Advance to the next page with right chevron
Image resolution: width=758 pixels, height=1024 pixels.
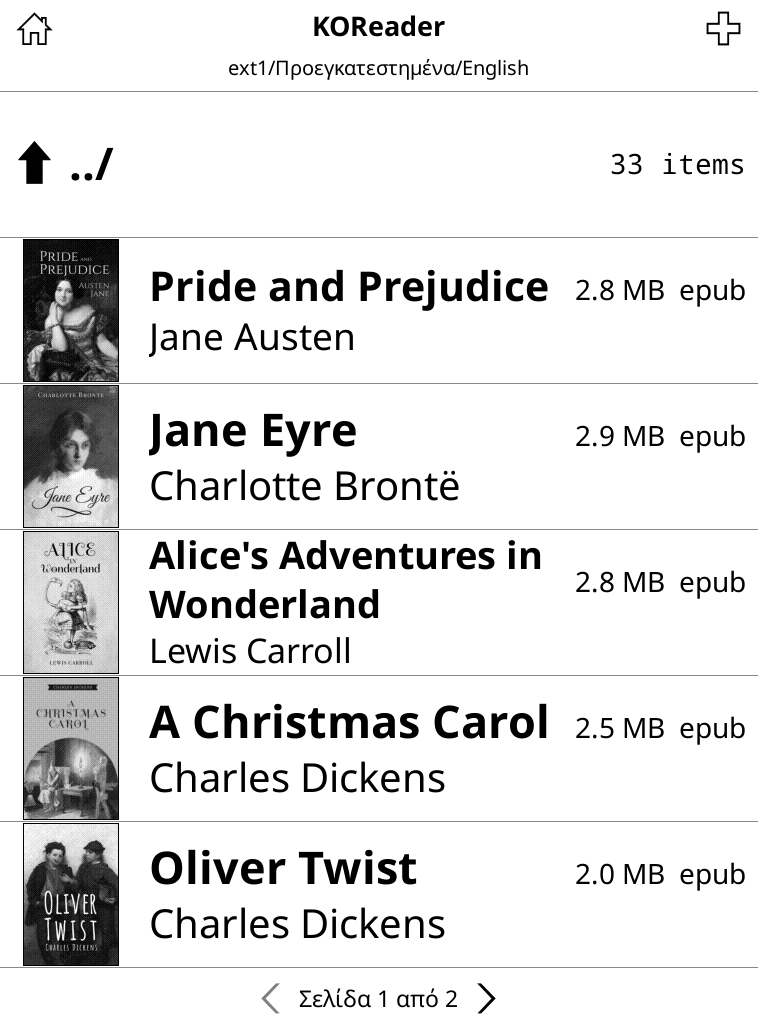click(x=487, y=997)
